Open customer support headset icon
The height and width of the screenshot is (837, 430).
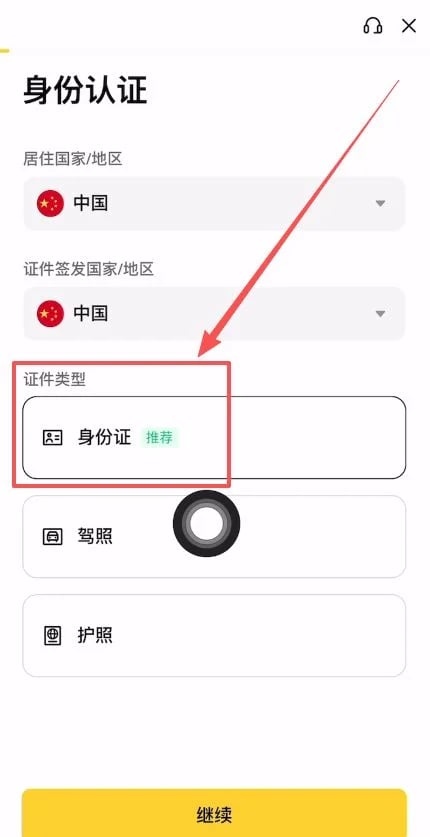point(372,26)
